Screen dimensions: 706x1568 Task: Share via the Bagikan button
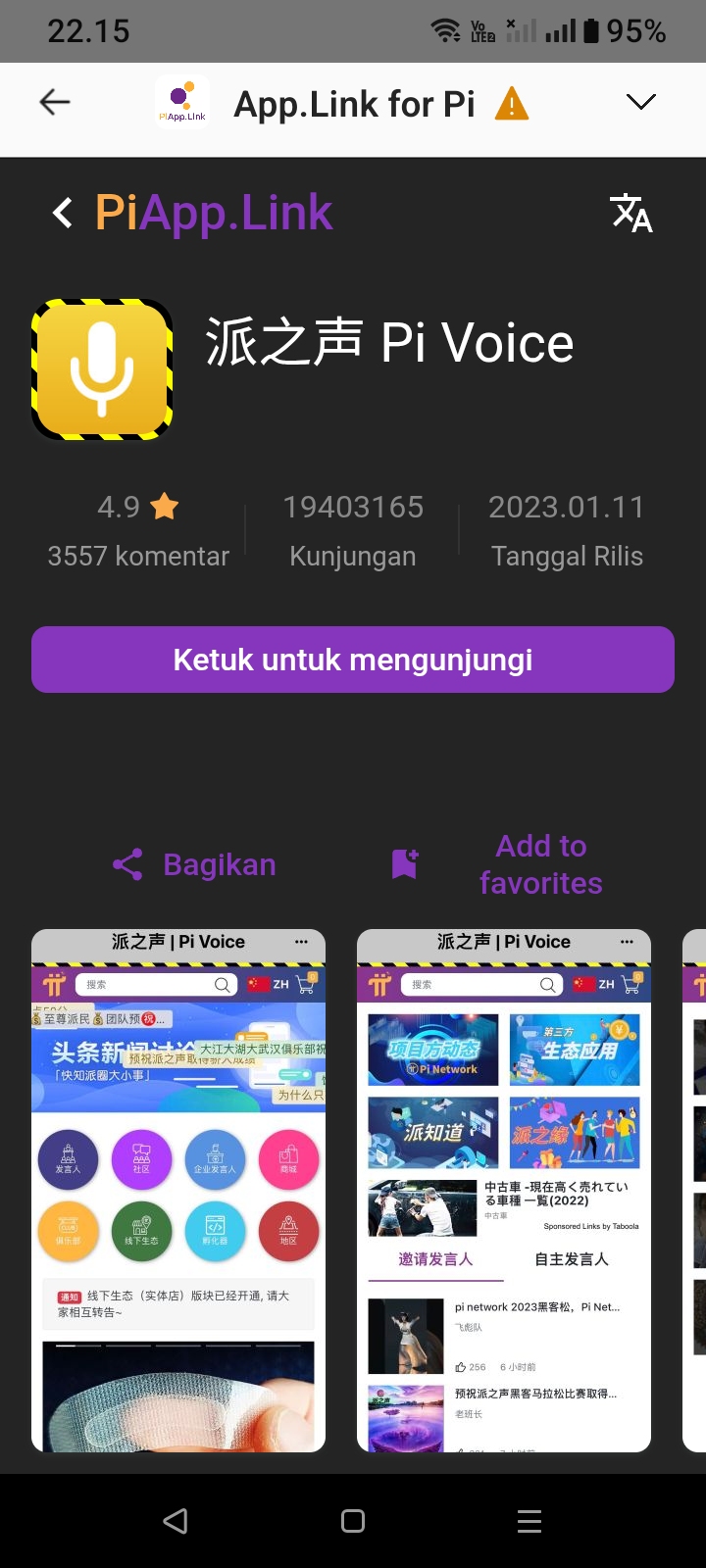click(195, 864)
